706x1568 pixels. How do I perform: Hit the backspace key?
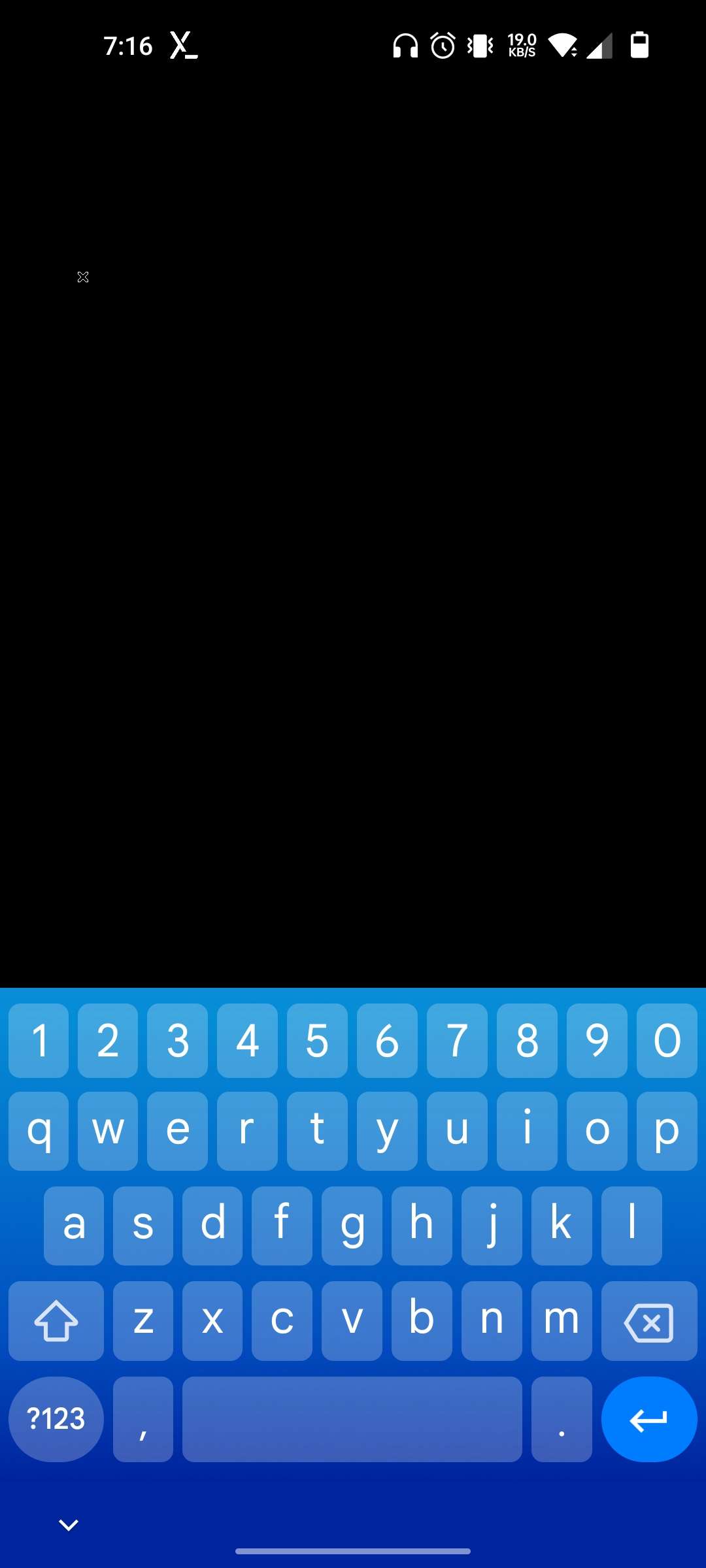[x=648, y=1321]
